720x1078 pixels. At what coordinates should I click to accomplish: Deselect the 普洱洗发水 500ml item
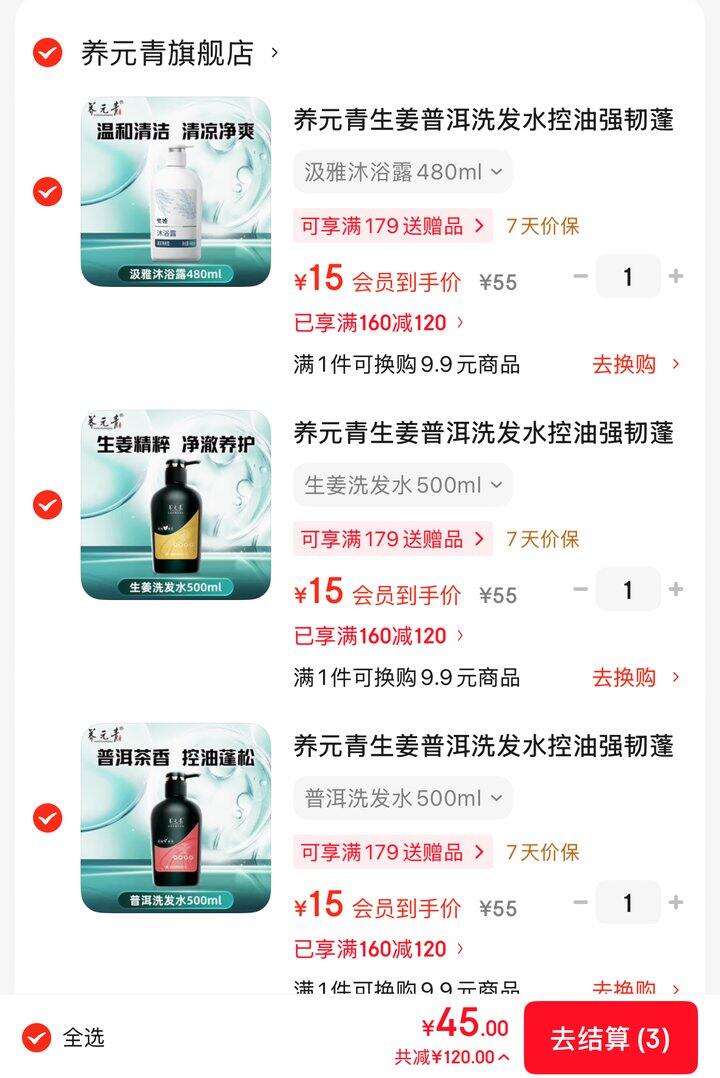click(47, 818)
